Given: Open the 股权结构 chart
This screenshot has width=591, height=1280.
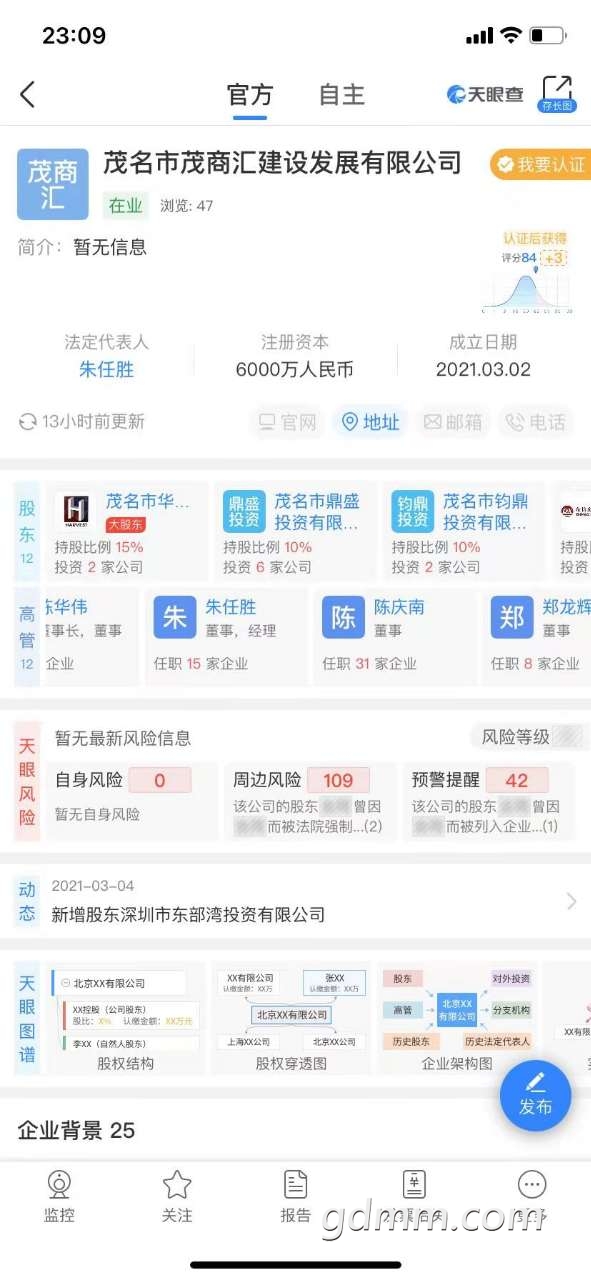Looking at the screenshot, I should click(126, 1020).
